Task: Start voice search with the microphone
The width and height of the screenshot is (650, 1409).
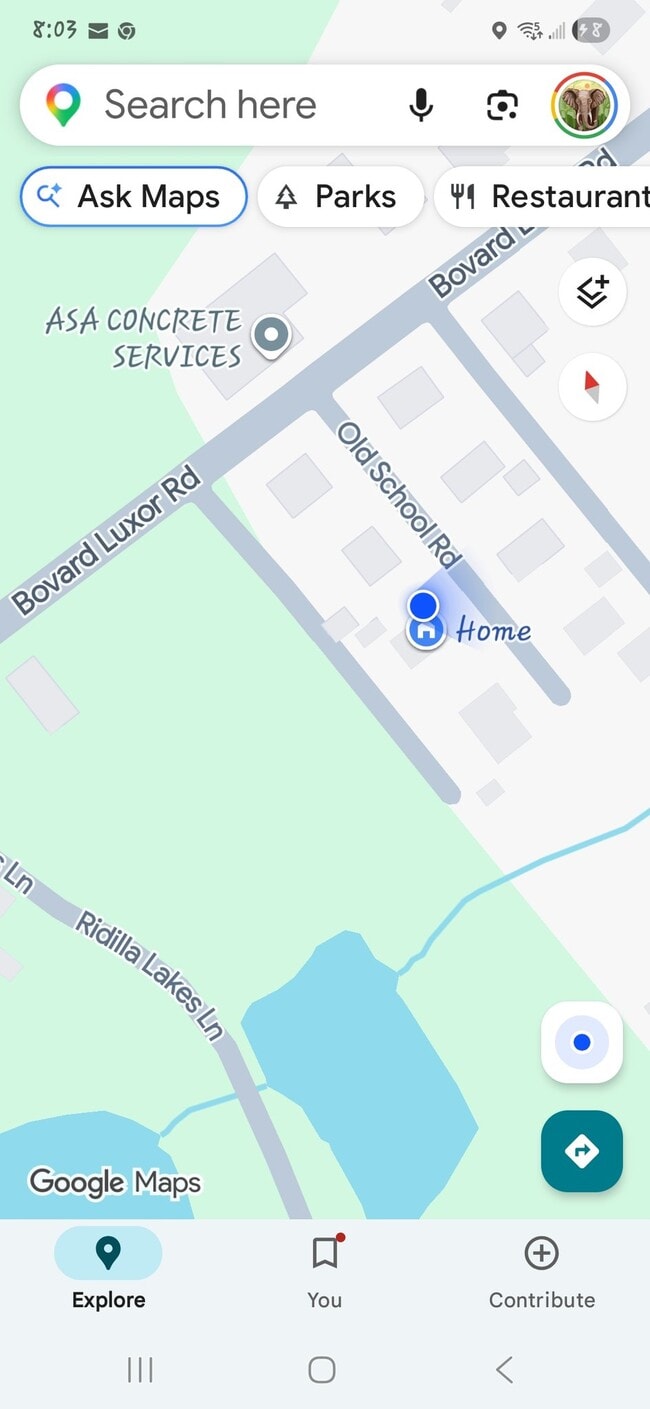Action: pyautogui.click(x=421, y=105)
